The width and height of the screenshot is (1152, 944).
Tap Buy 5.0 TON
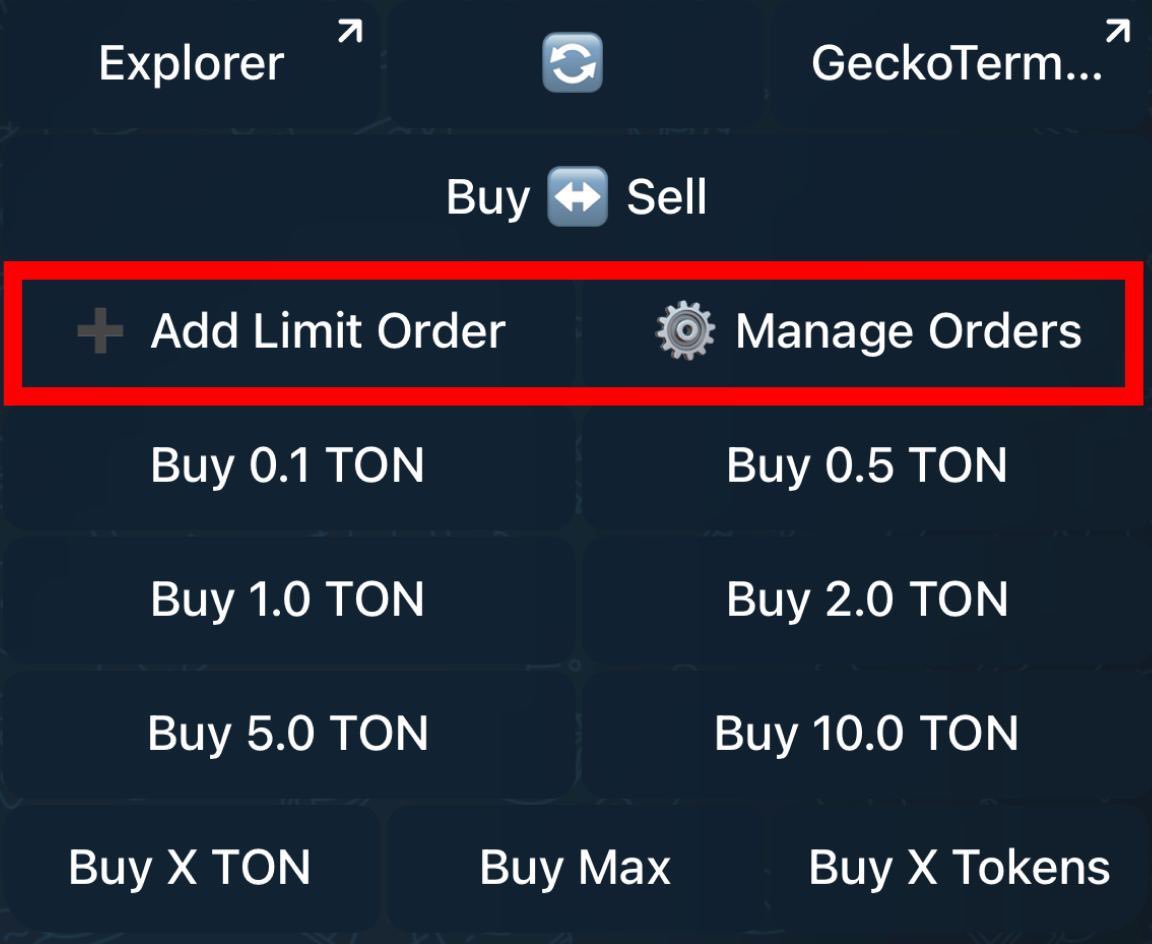point(288,734)
